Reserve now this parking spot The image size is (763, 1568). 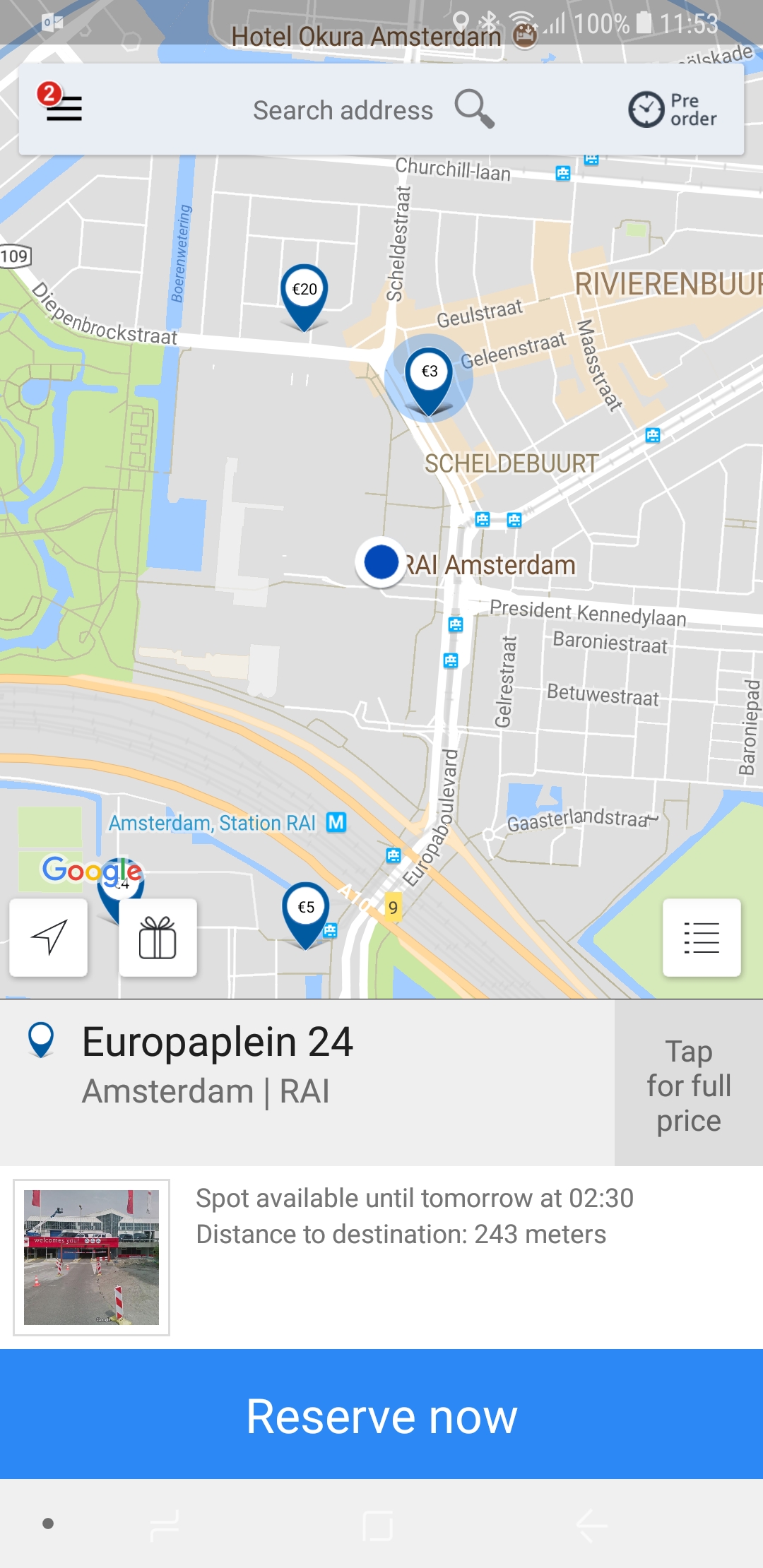[x=381, y=1415]
